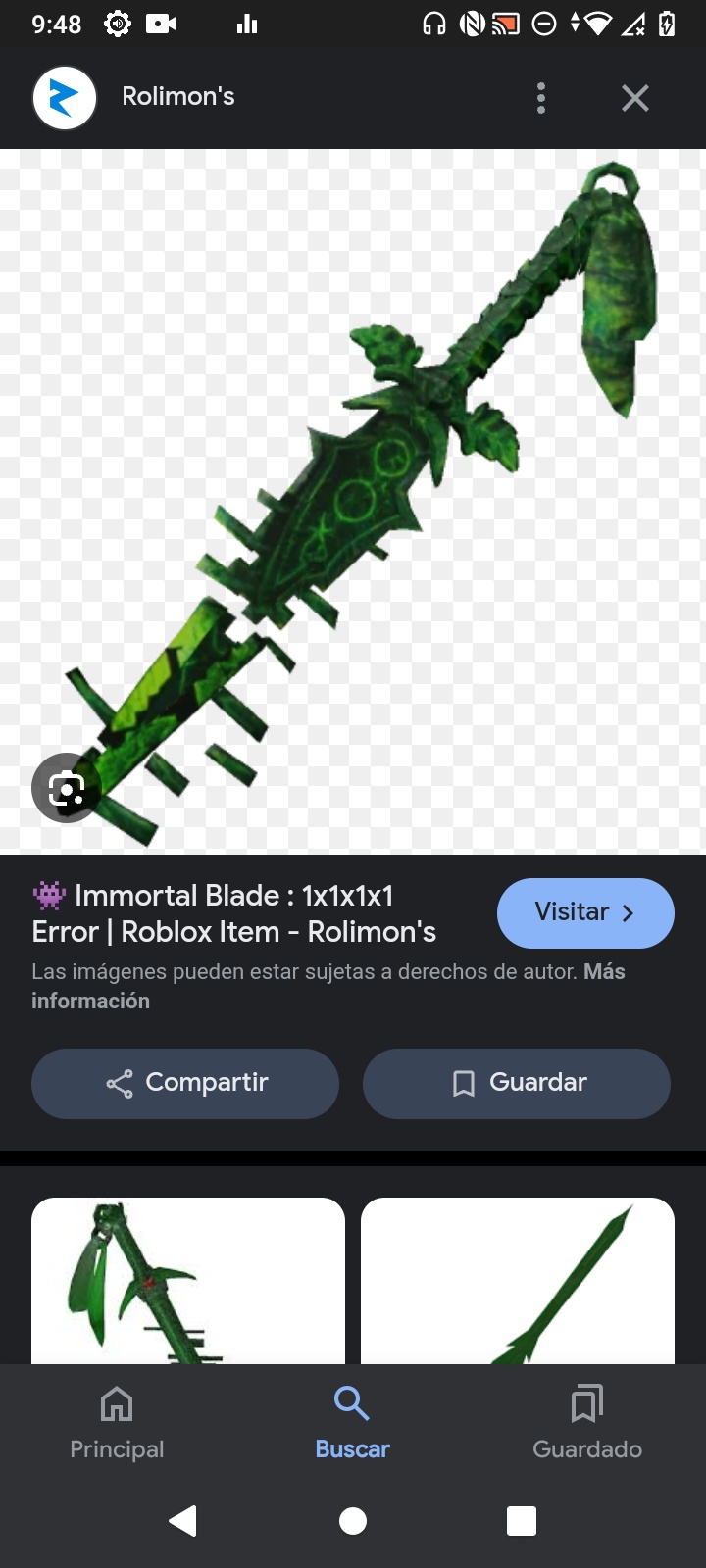Close the image viewer

(635, 98)
